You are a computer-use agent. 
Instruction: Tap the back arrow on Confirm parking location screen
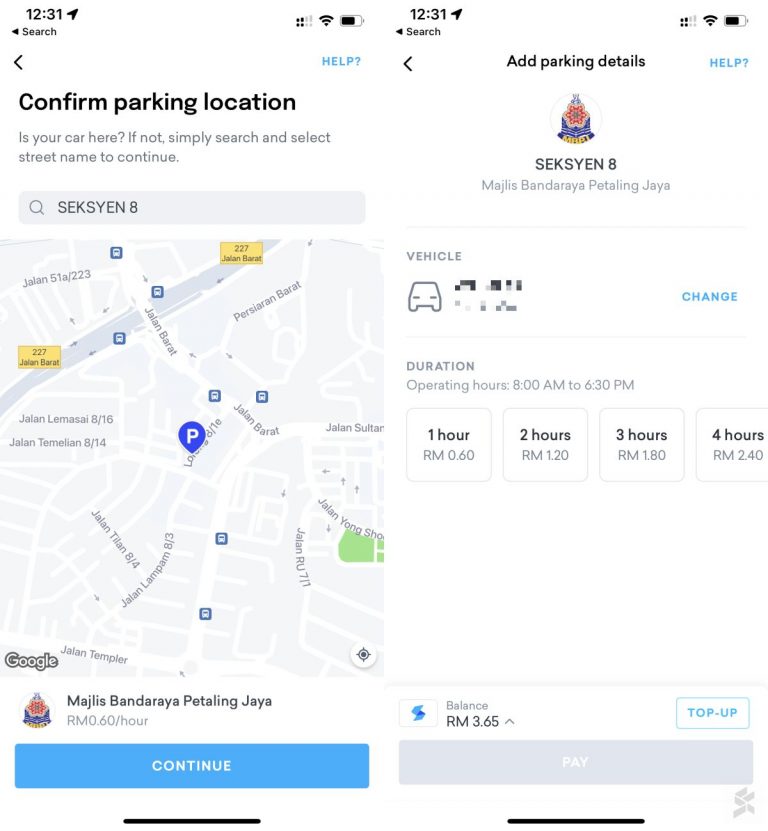click(20, 61)
